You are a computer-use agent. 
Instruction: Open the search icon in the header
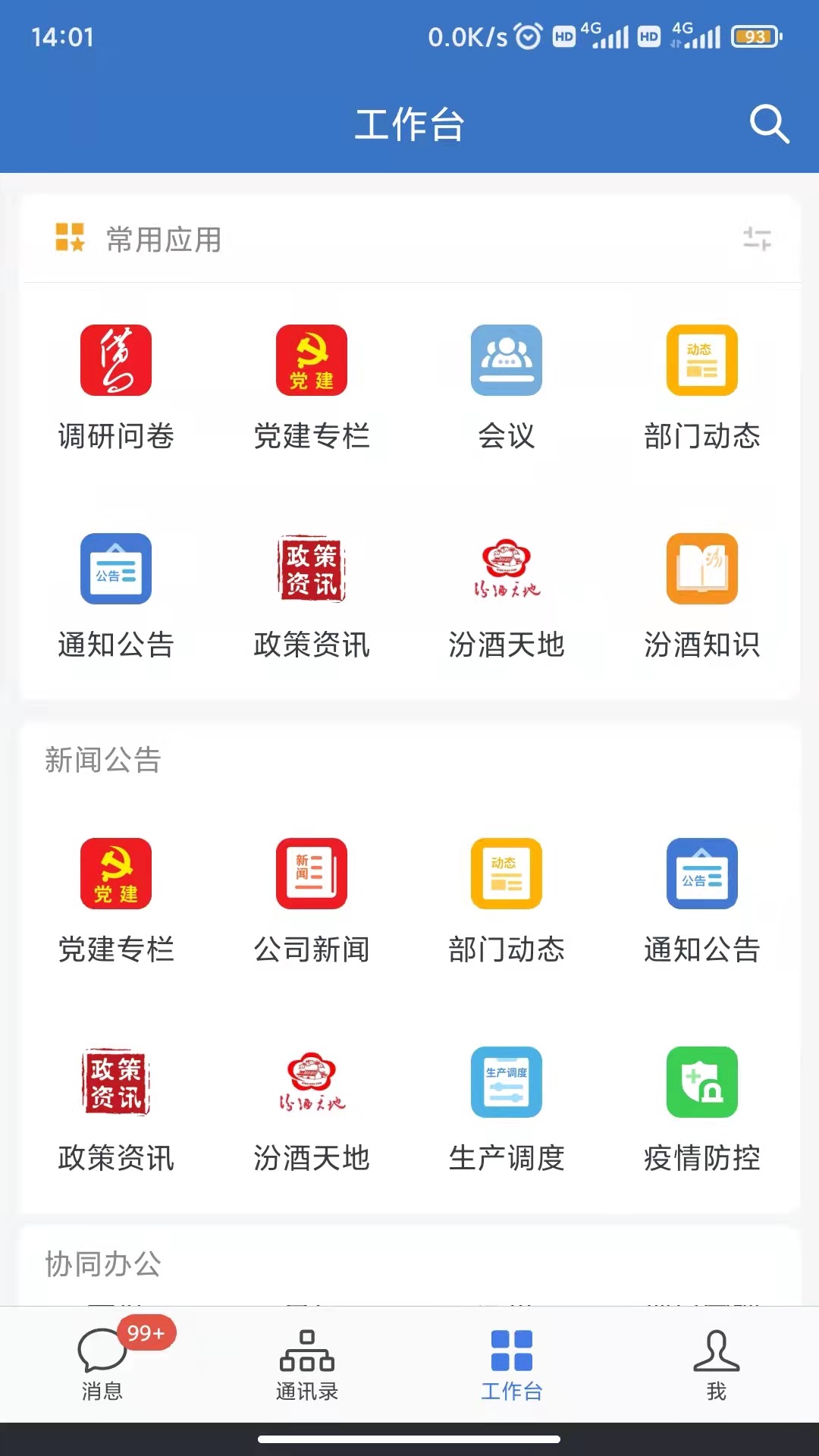(x=769, y=124)
